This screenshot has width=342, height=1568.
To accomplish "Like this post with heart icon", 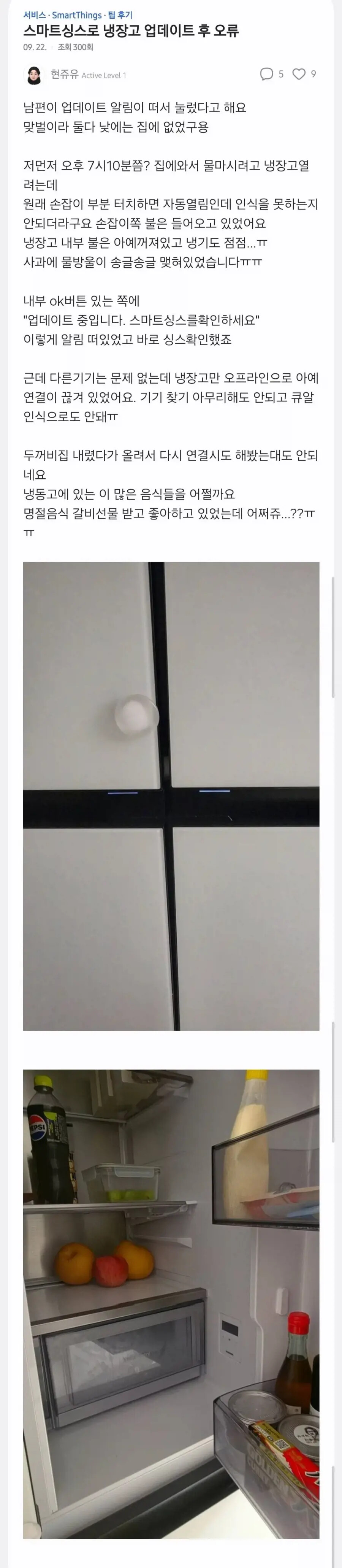I will click(299, 74).
